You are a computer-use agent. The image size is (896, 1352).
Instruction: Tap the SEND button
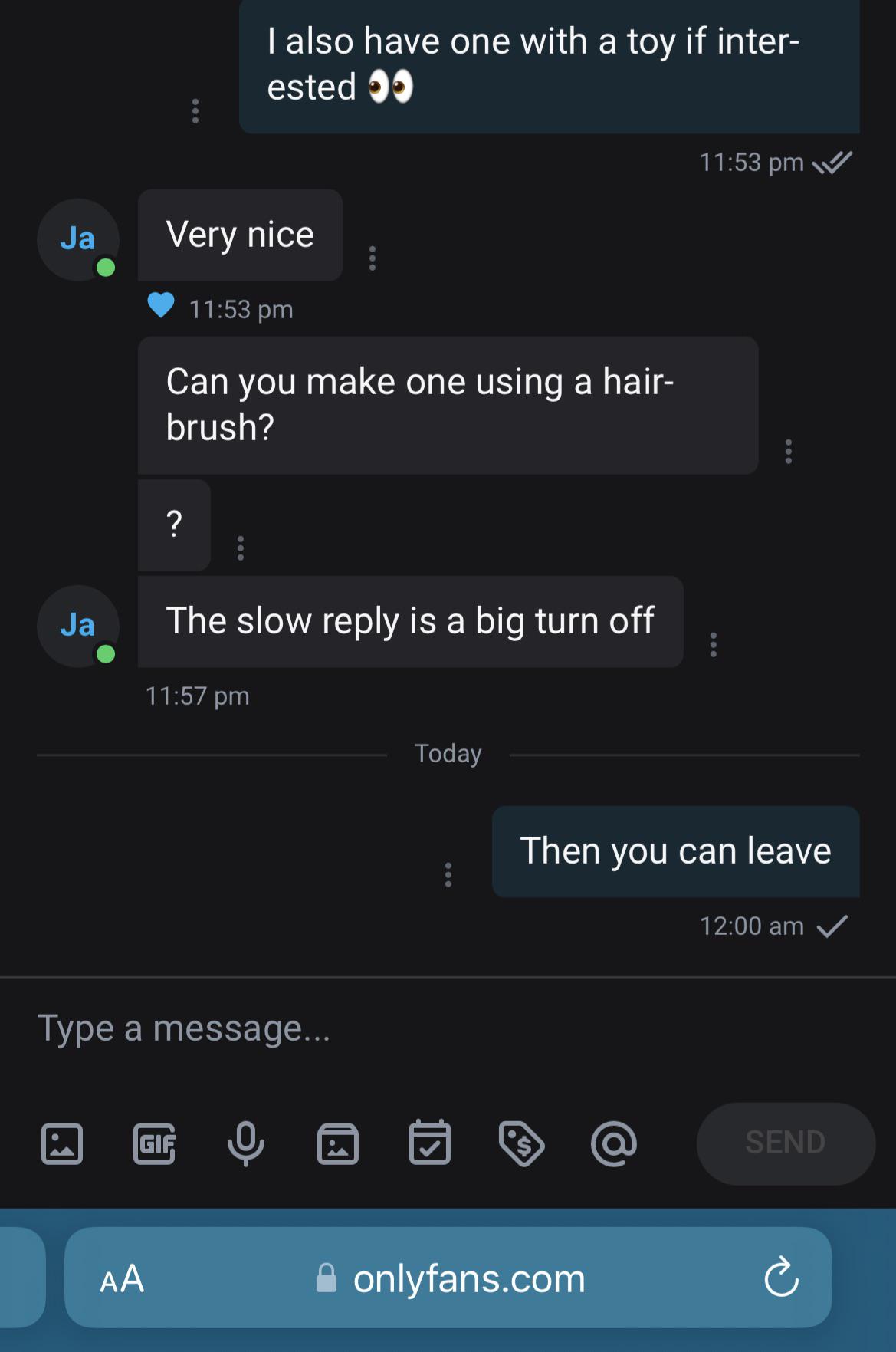click(x=785, y=1143)
